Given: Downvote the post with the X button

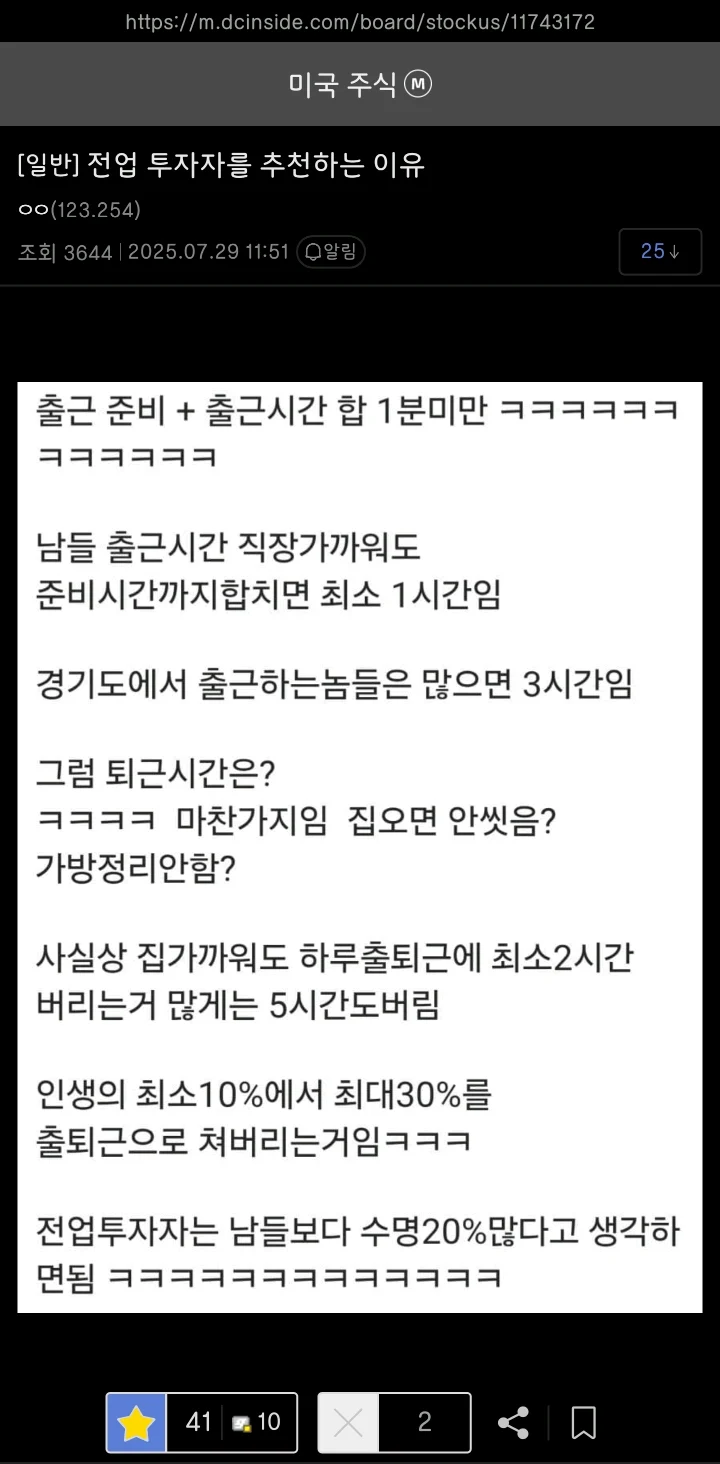Looking at the screenshot, I should point(348,1422).
